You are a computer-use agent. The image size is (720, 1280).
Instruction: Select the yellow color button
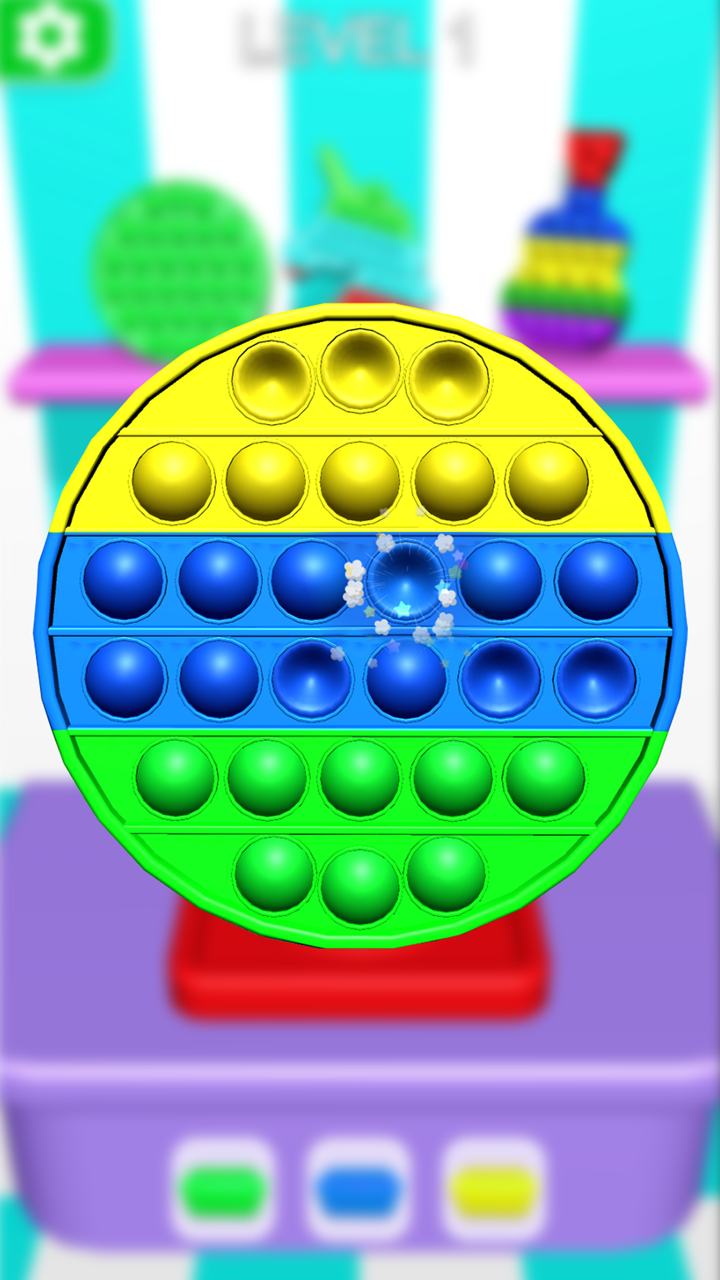(493, 1191)
